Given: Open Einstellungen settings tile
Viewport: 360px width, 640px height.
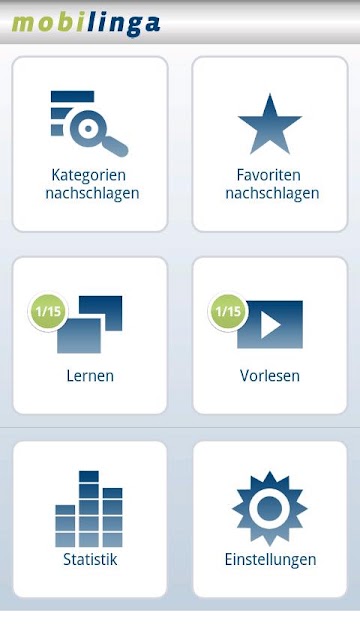Looking at the screenshot, I should (x=270, y=519).
